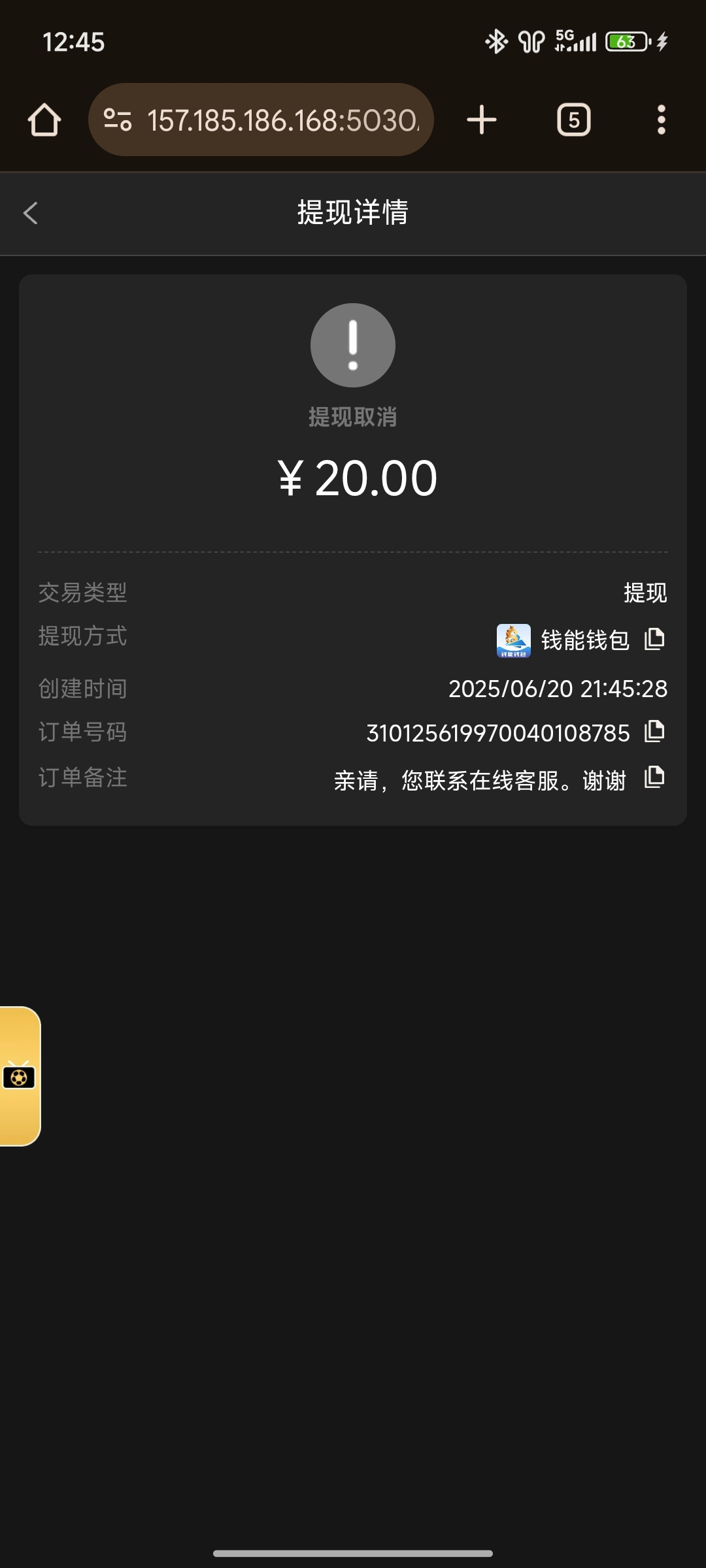Screen dimensions: 706x1568
Task: Open the yellow floating football widget
Action: (19, 1076)
